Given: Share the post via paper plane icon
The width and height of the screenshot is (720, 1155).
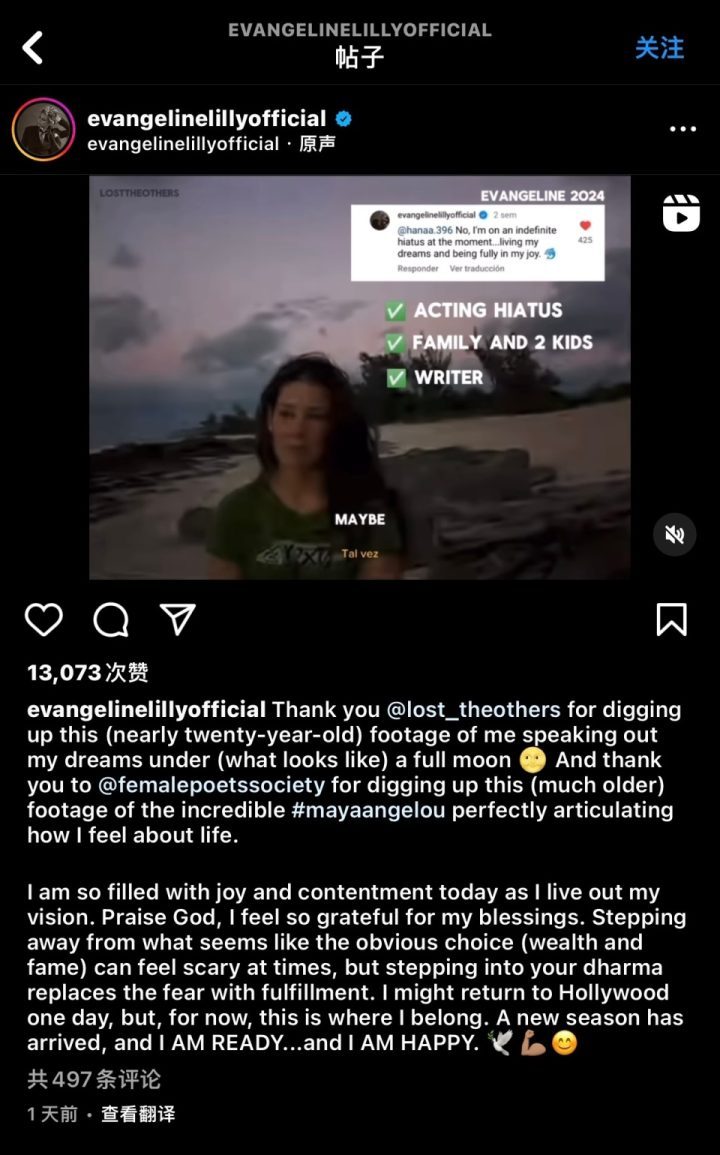Looking at the screenshot, I should pyautogui.click(x=178, y=620).
